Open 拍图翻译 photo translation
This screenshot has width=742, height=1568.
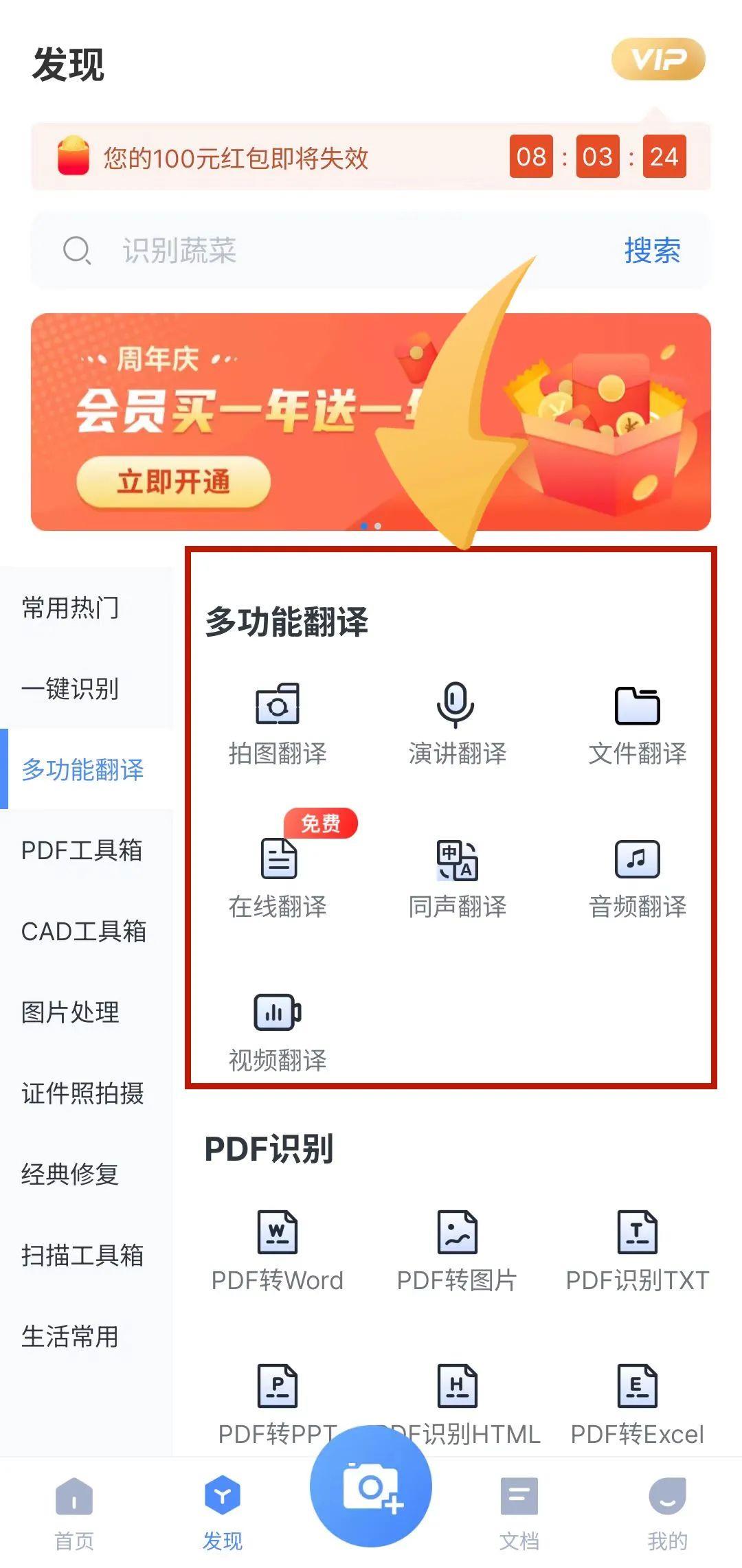[278, 723]
